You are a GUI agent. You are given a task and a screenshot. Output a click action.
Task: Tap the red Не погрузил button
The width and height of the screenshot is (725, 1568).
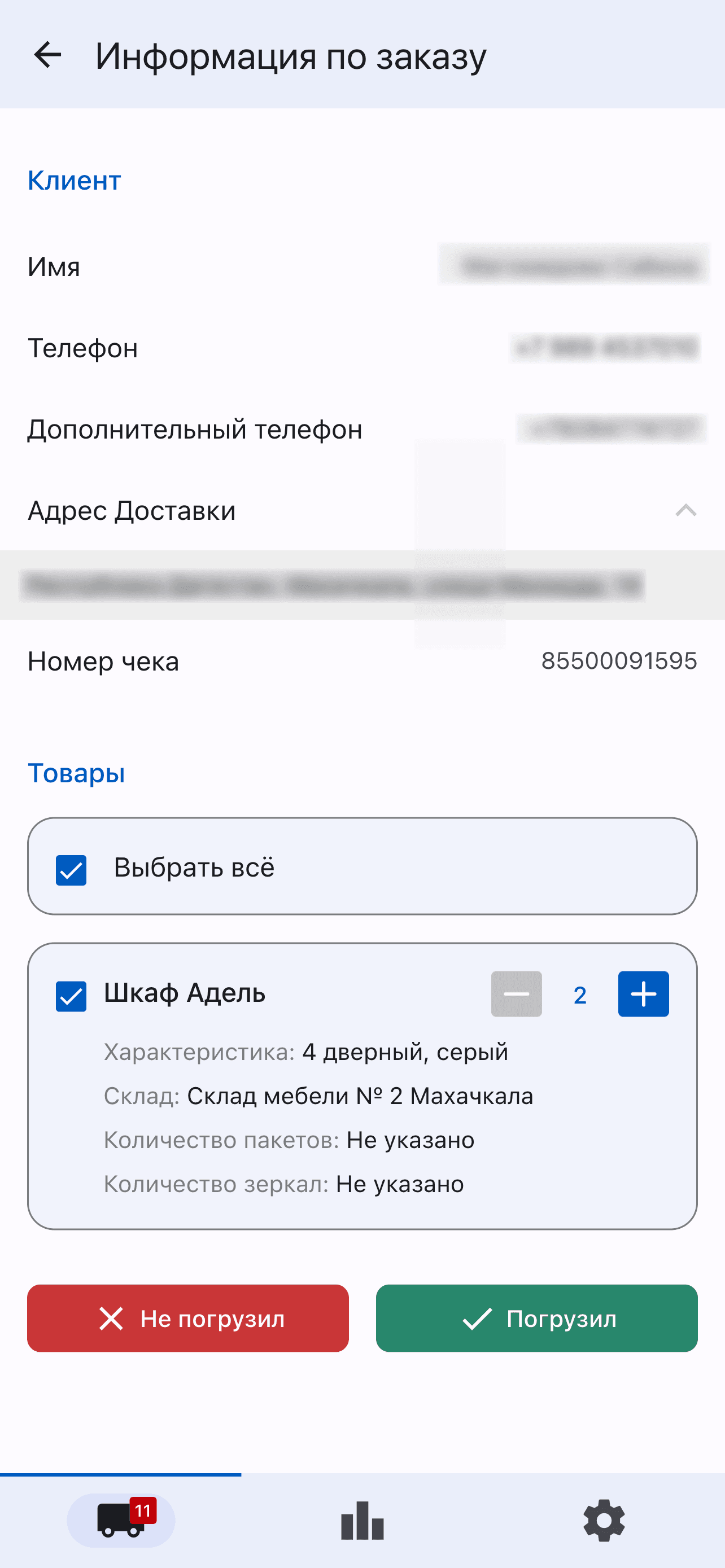click(188, 1319)
